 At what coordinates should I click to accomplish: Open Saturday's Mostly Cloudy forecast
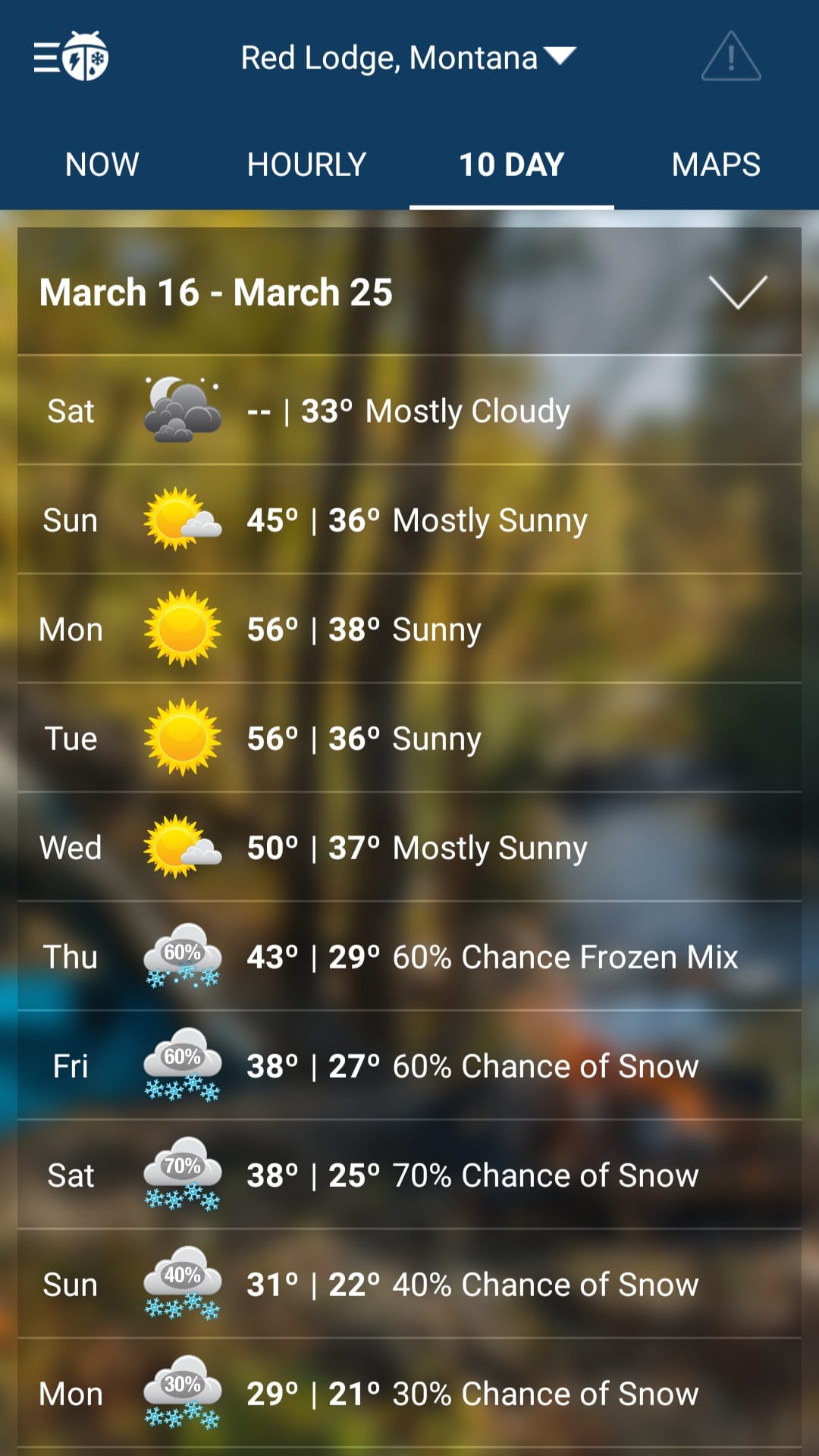(x=409, y=411)
